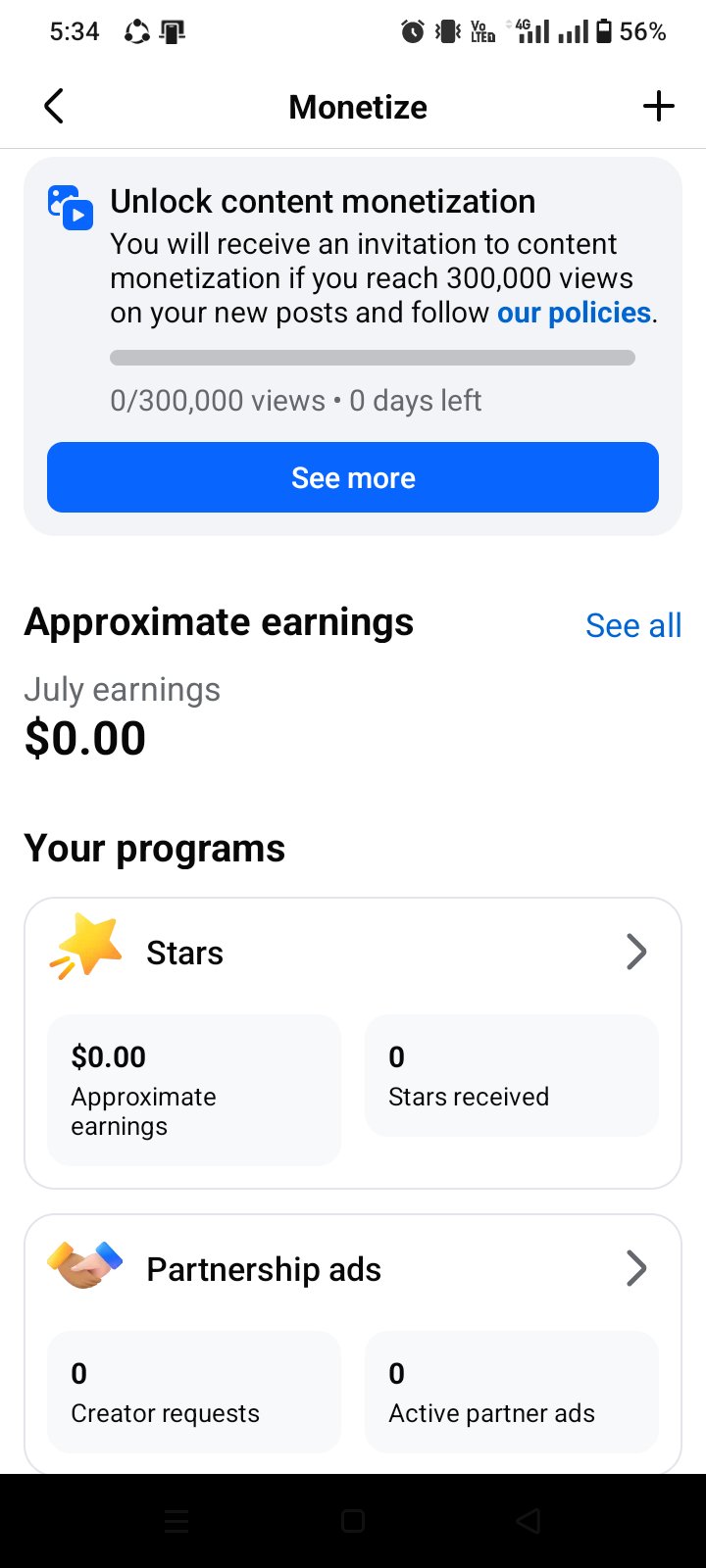
Task: Tap the plus icon in the header
Action: click(x=659, y=107)
